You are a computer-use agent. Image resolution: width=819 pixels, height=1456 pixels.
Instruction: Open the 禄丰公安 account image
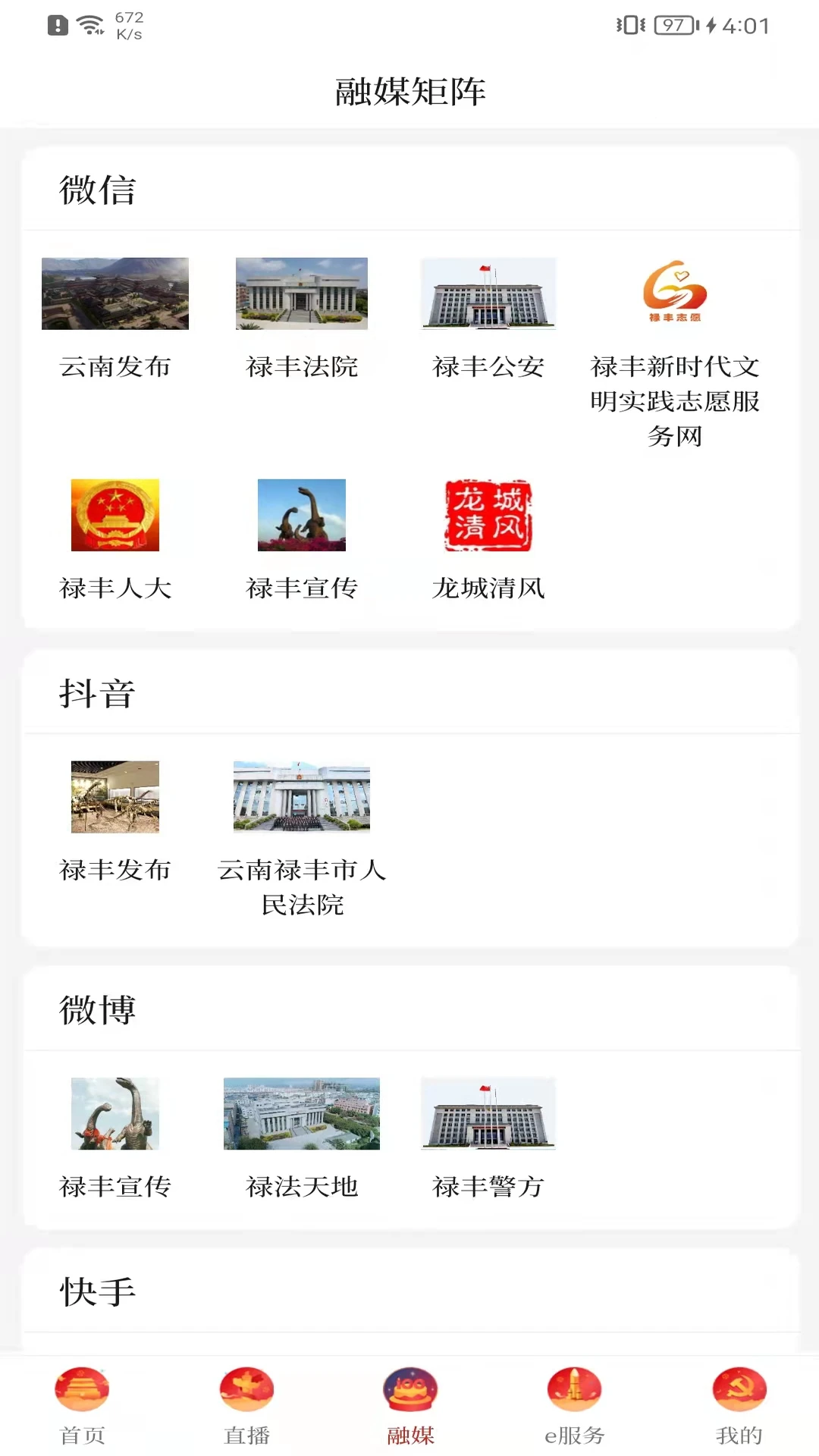[x=489, y=294]
